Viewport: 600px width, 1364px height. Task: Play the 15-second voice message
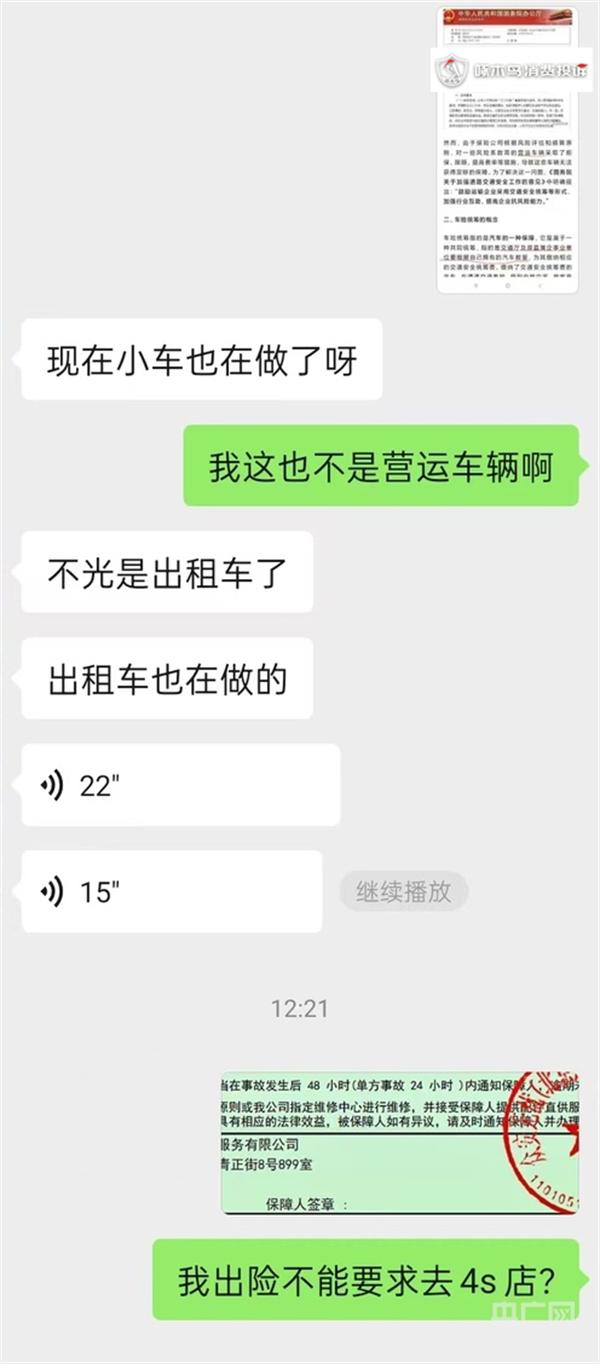(171, 892)
